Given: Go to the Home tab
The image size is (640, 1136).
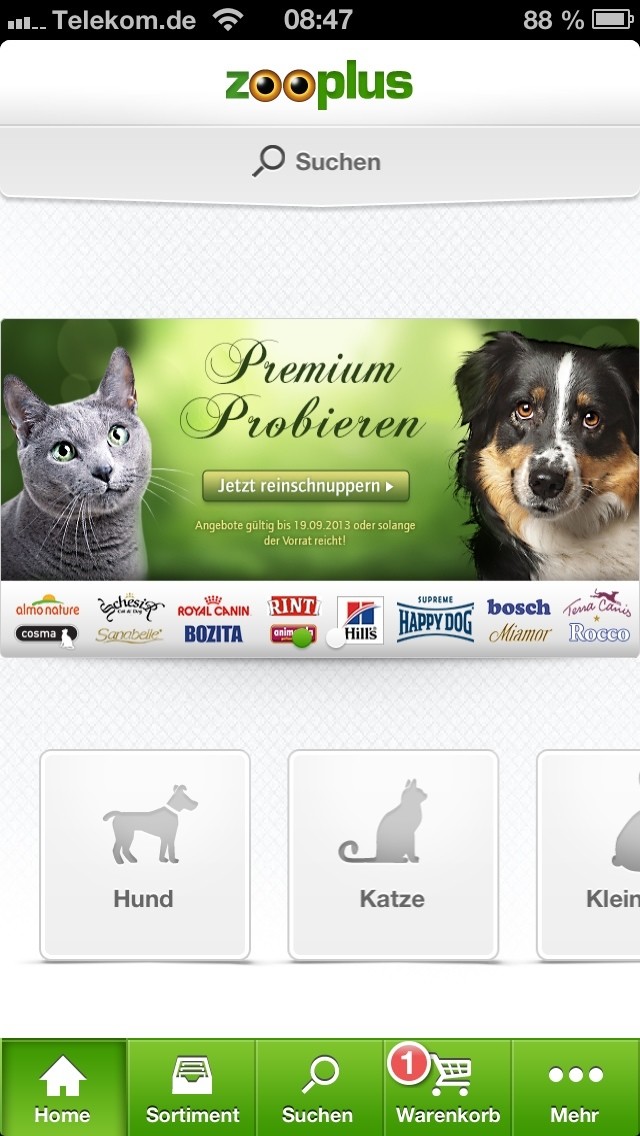Looking at the screenshot, I should point(64,1087).
